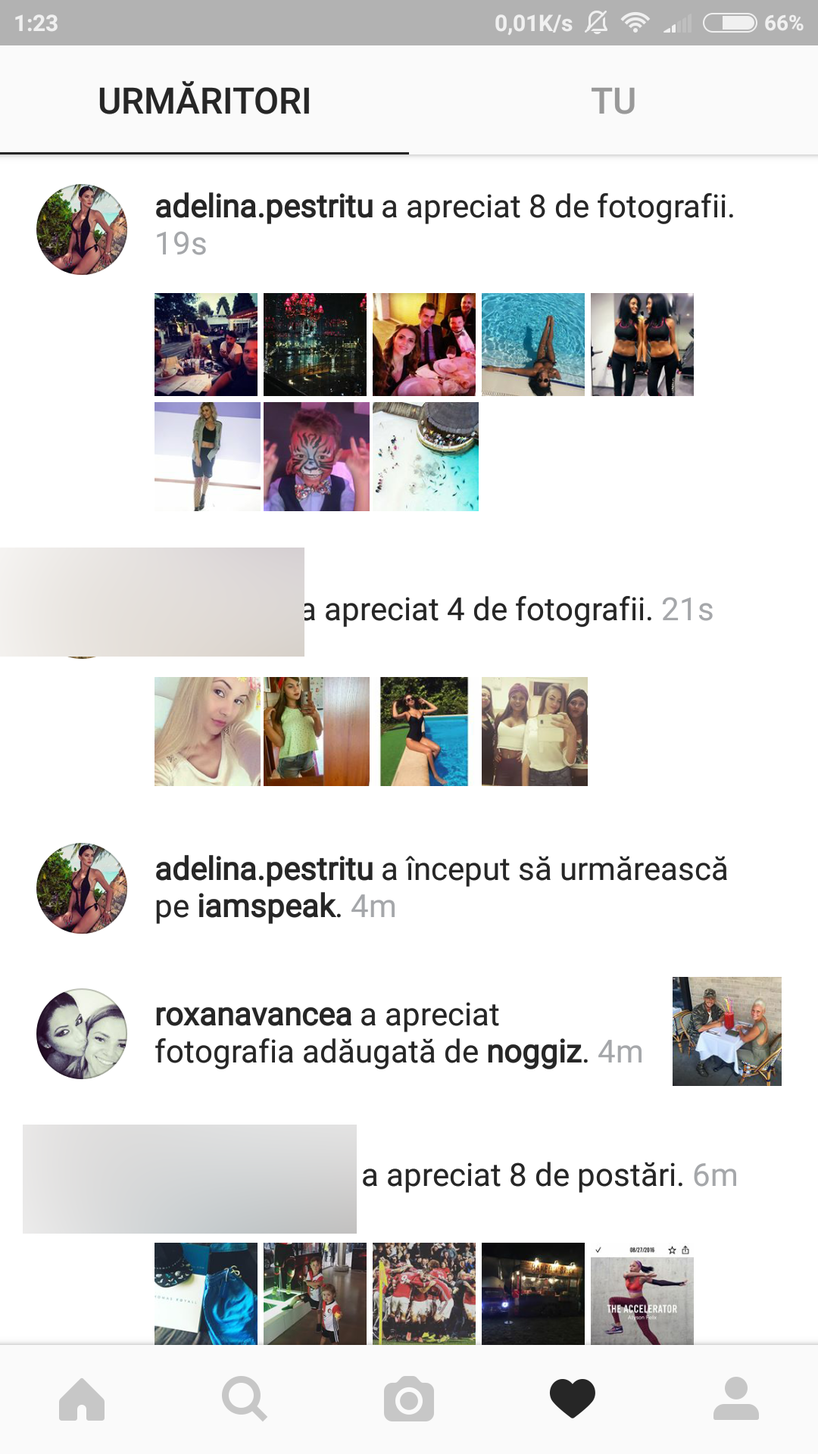Image resolution: width=818 pixels, height=1454 pixels.
Task: View the green top mirror selfie
Action: (316, 731)
